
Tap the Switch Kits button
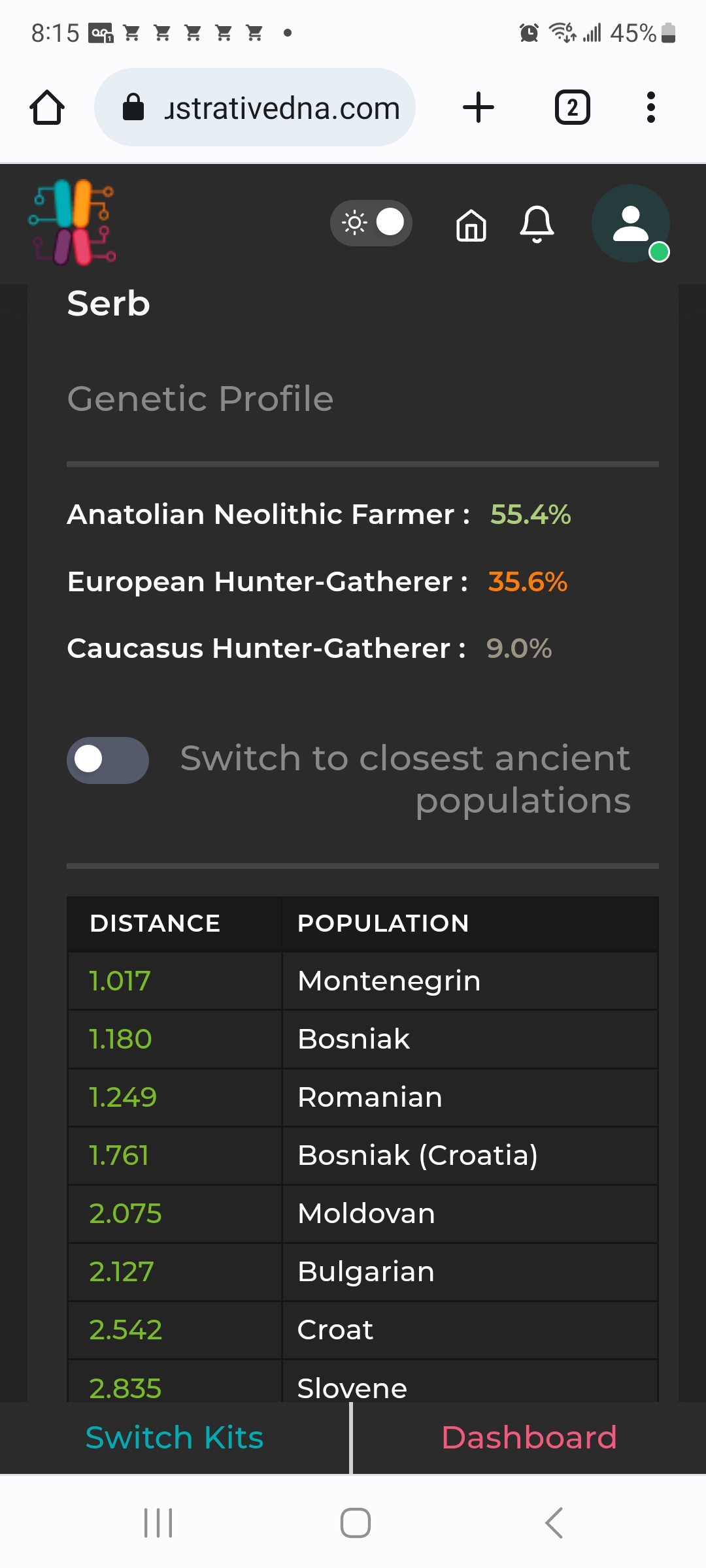(x=175, y=1437)
